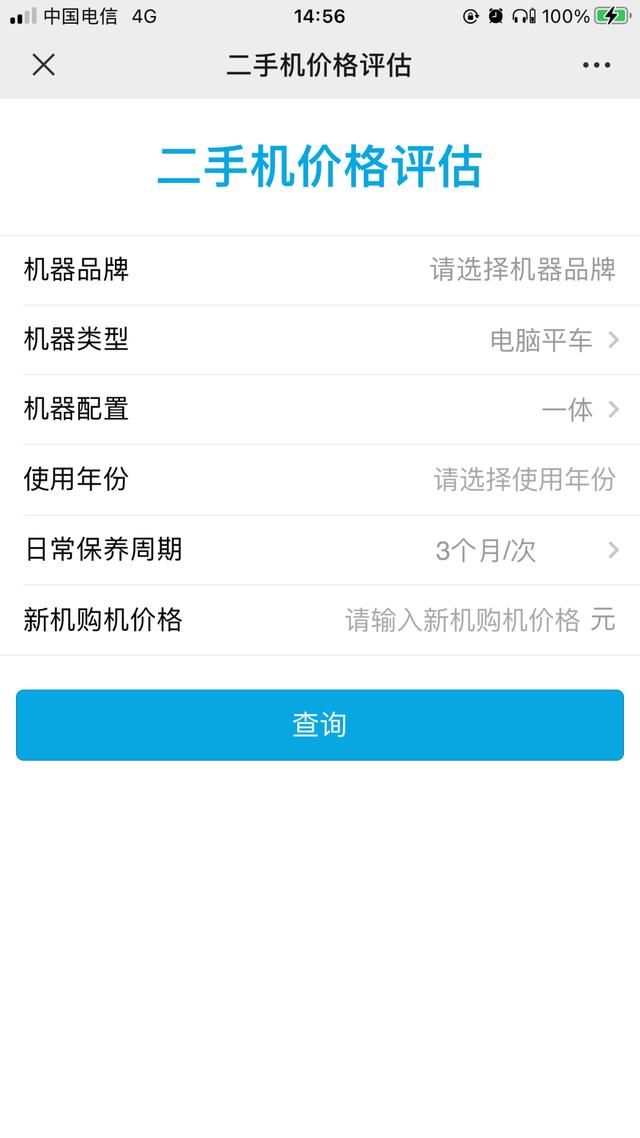This screenshot has height=1138, width=640.
Task: Change maintenance cycle 3个月/次
Action: tap(320, 549)
